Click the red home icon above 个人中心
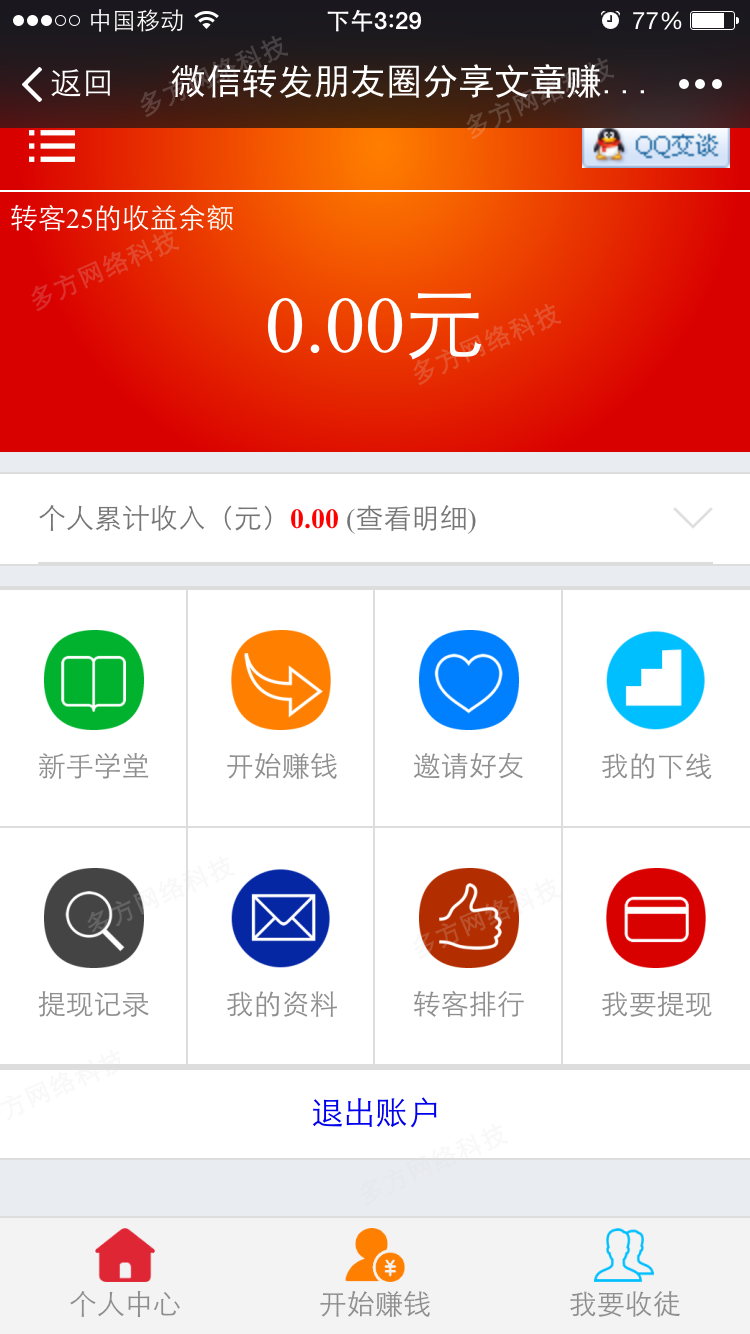 tap(125, 1250)
